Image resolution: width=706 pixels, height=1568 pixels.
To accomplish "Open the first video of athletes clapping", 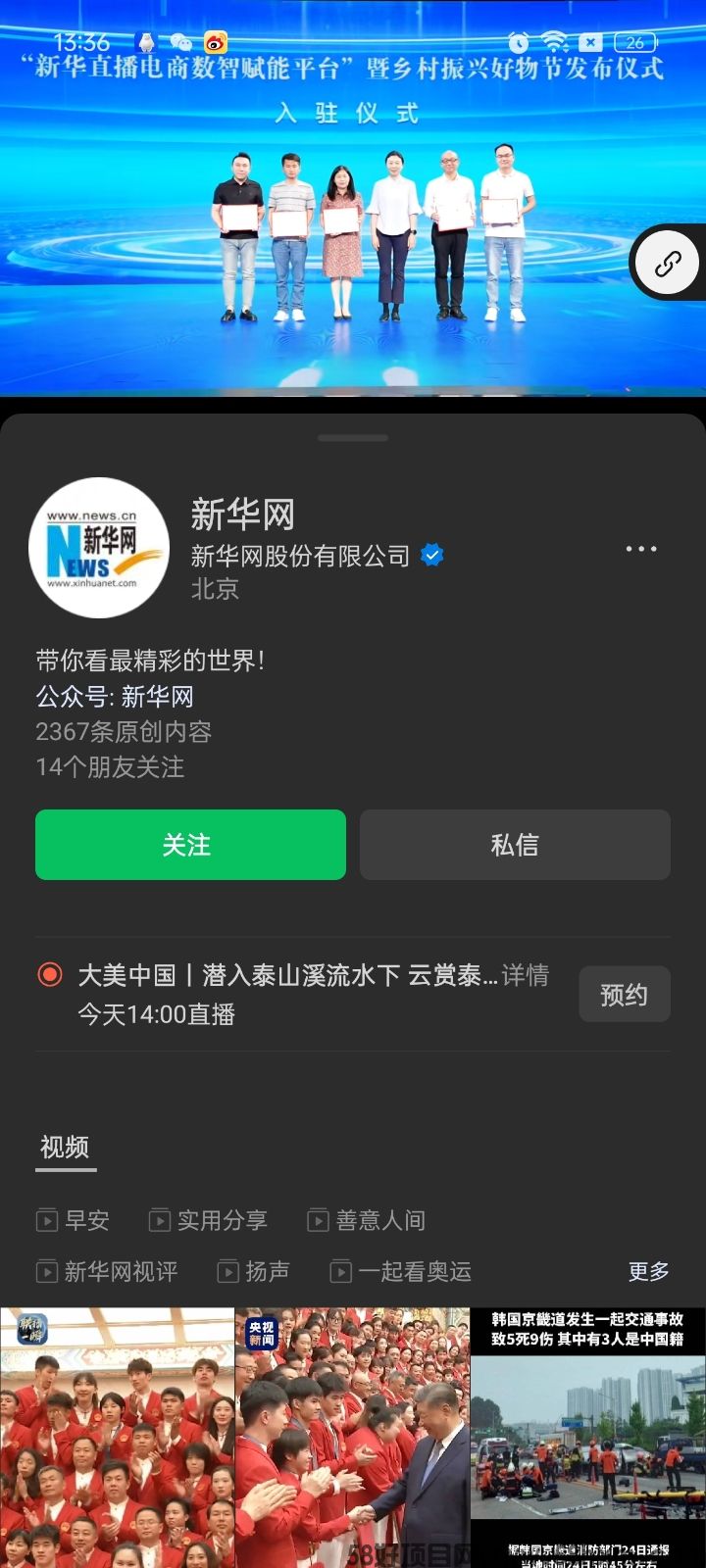I will pyautogui.click(x=117, y=1437).
